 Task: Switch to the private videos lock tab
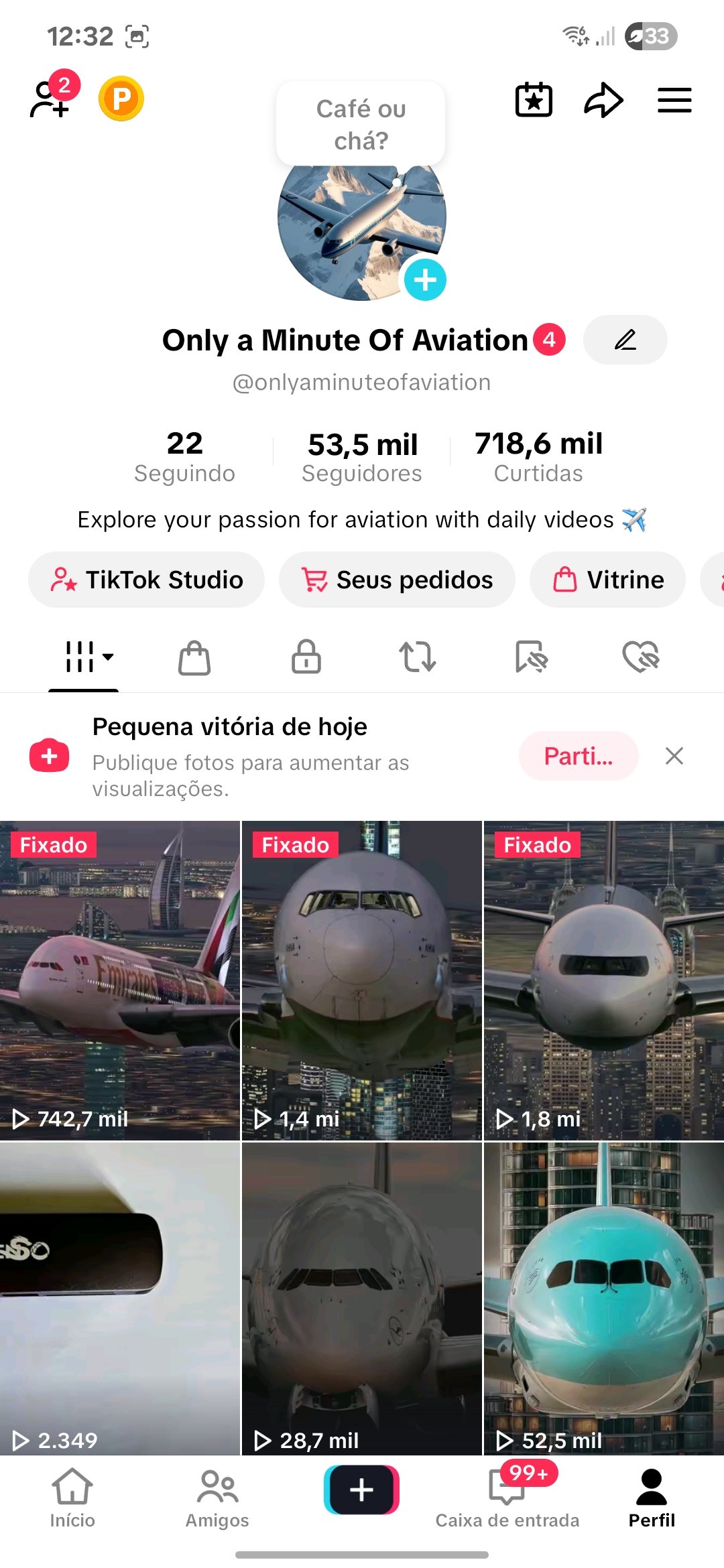306,657
